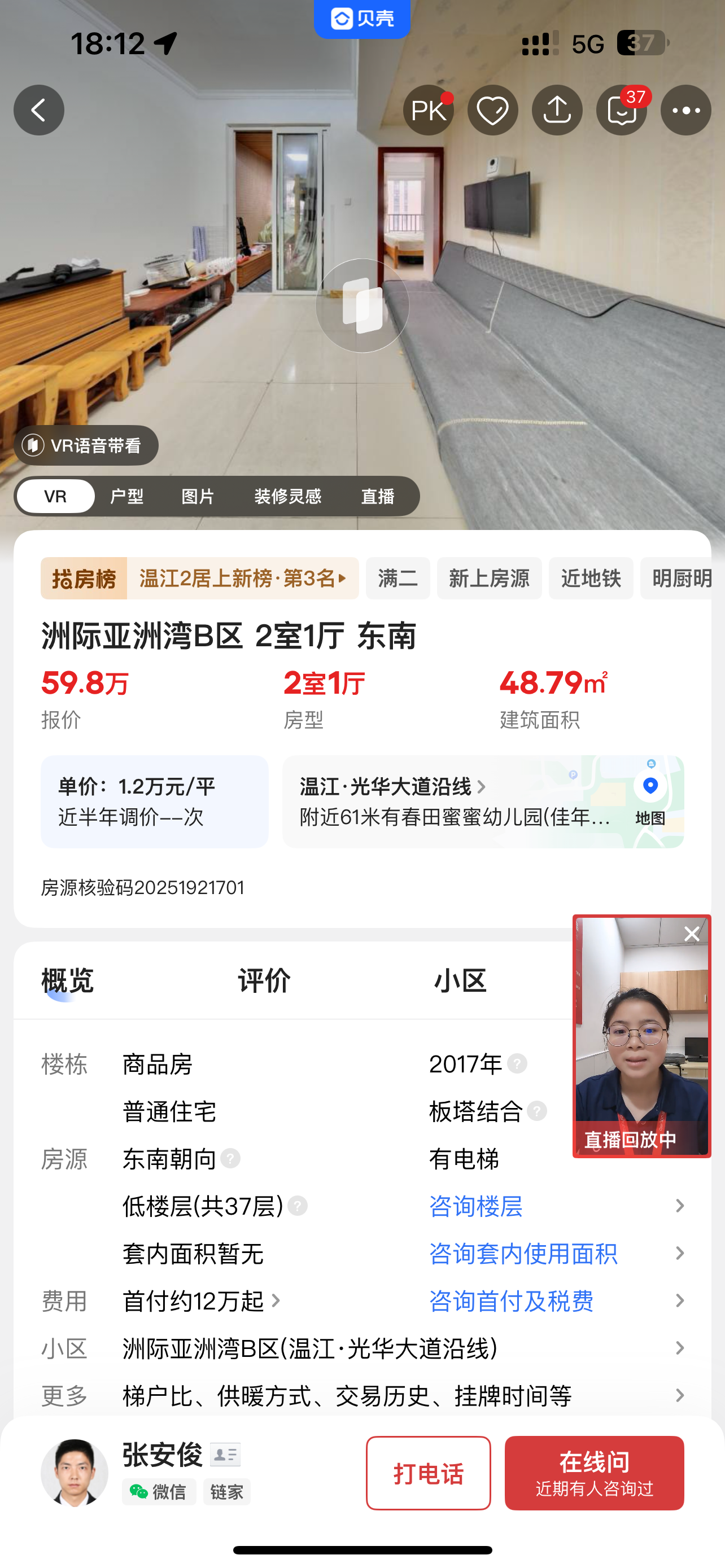
Task: Select the 装修灵感 tab
Action: click(287, 496)
